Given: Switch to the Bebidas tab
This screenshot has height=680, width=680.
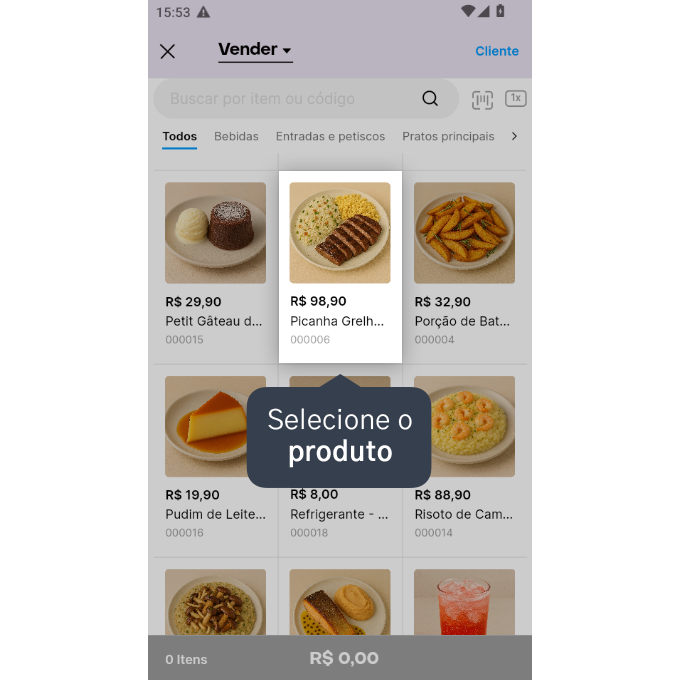Looking at the screenshot, I should pyautogui.click(x=236, y=136).
